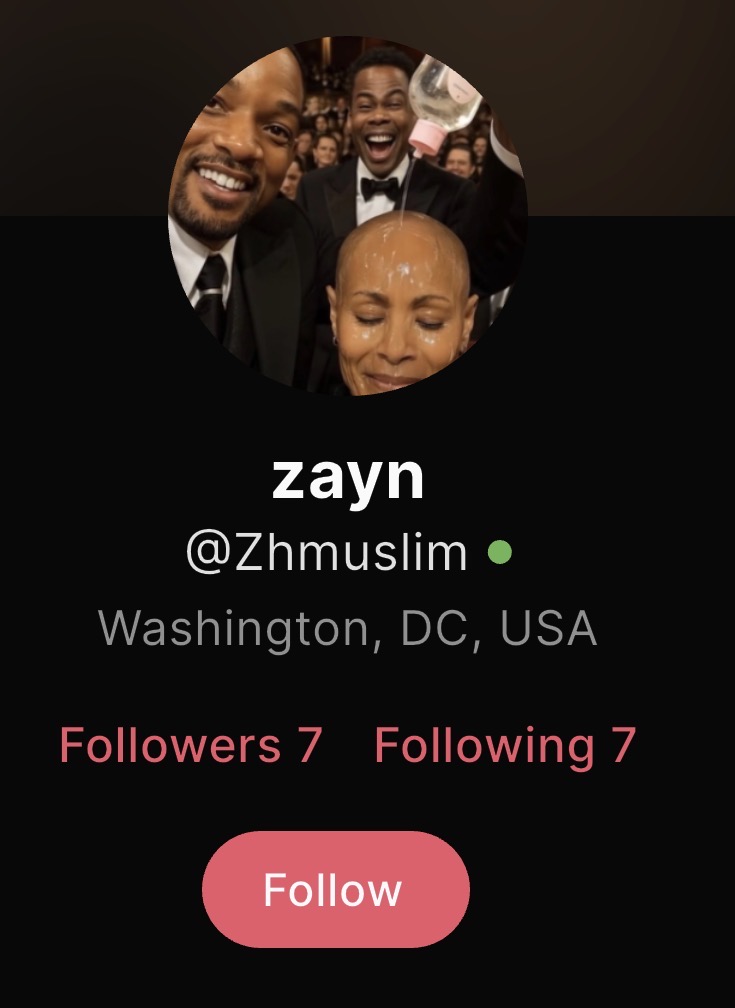735x1008 pixels.
Task: Follow the zayn profile
Action: pyautogui.click(x=335, y=889)
